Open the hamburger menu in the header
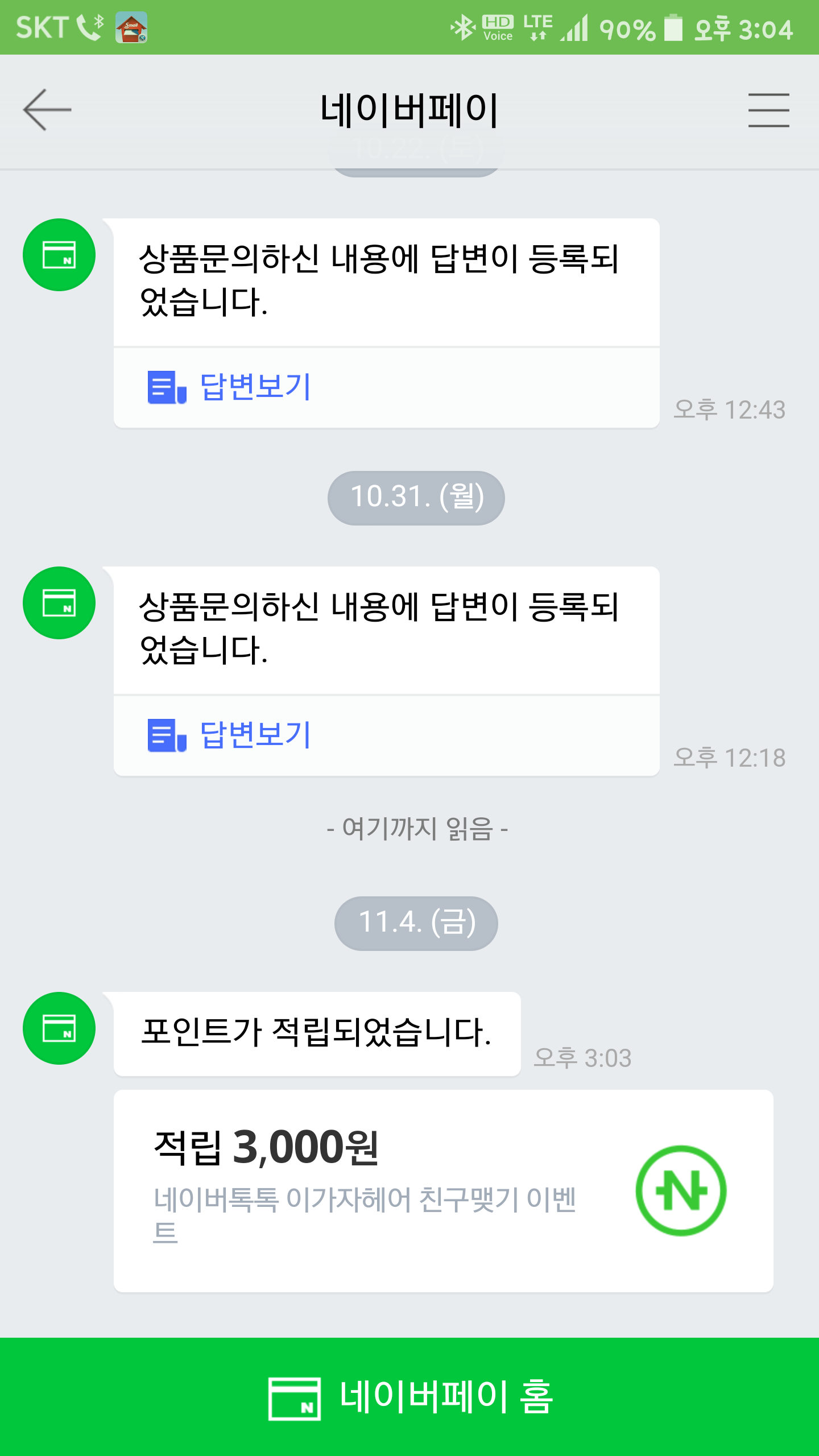 tap(768, 110)
